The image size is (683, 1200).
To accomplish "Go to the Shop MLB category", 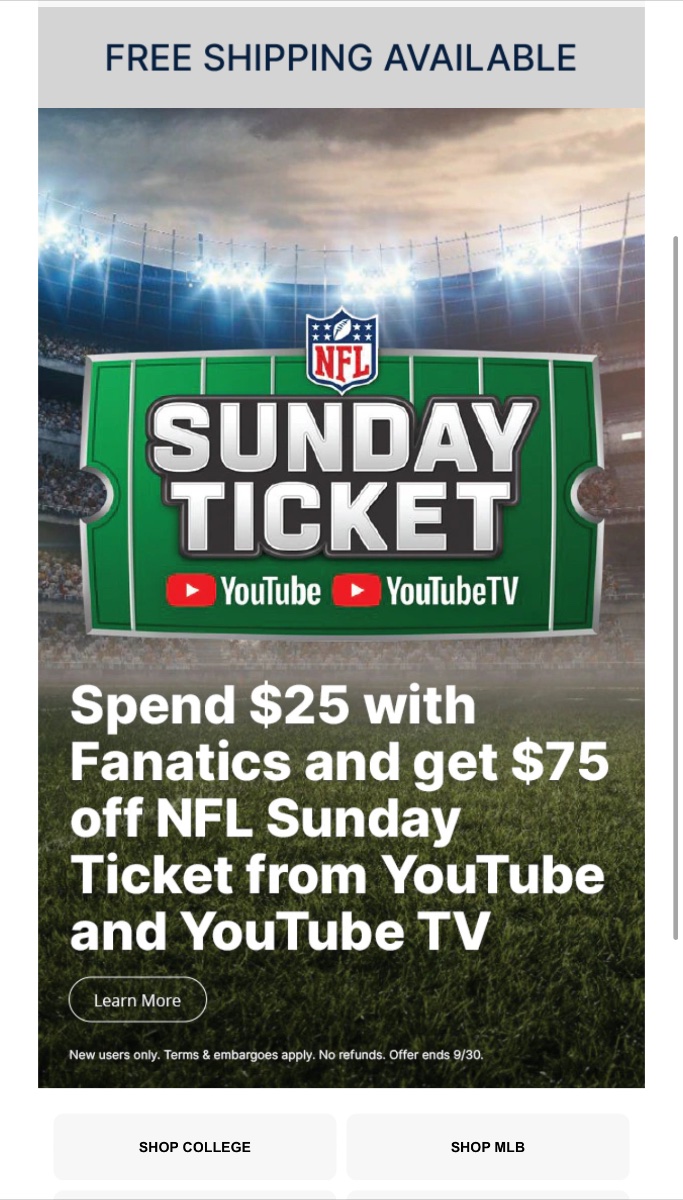I will [488, 1147].
